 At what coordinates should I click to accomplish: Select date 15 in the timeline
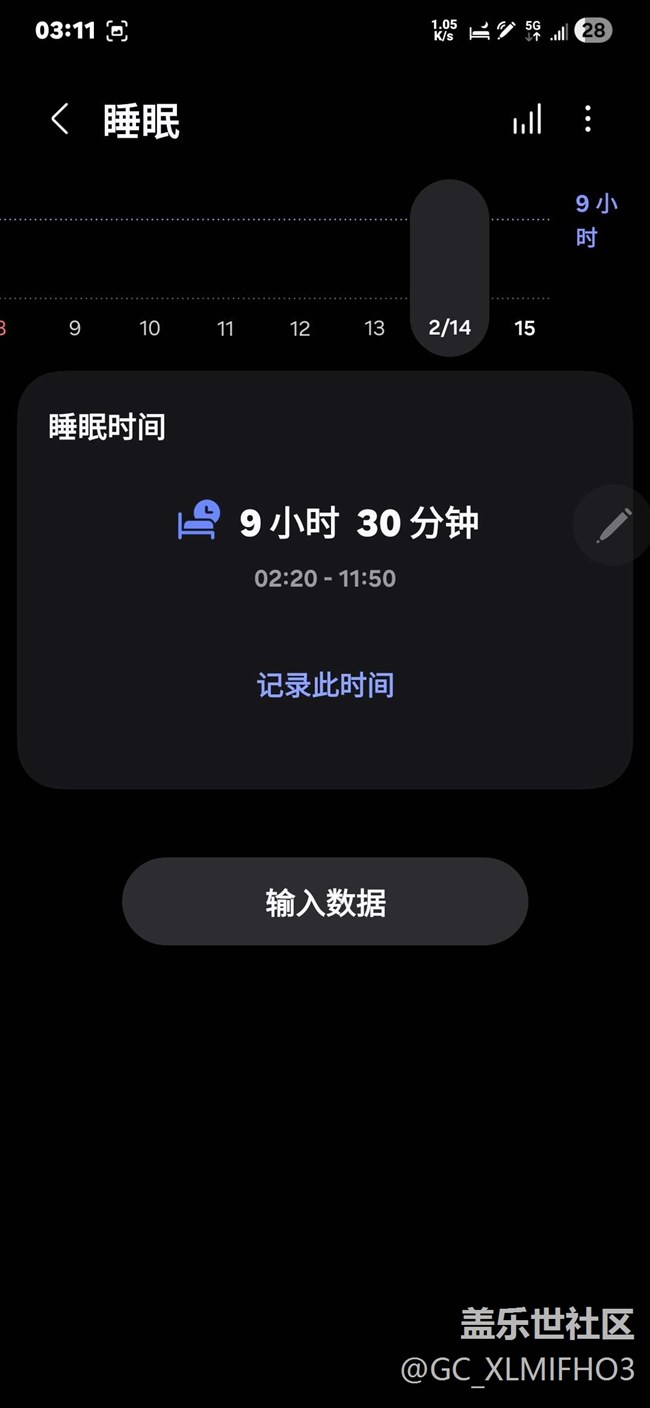[525, 328]
